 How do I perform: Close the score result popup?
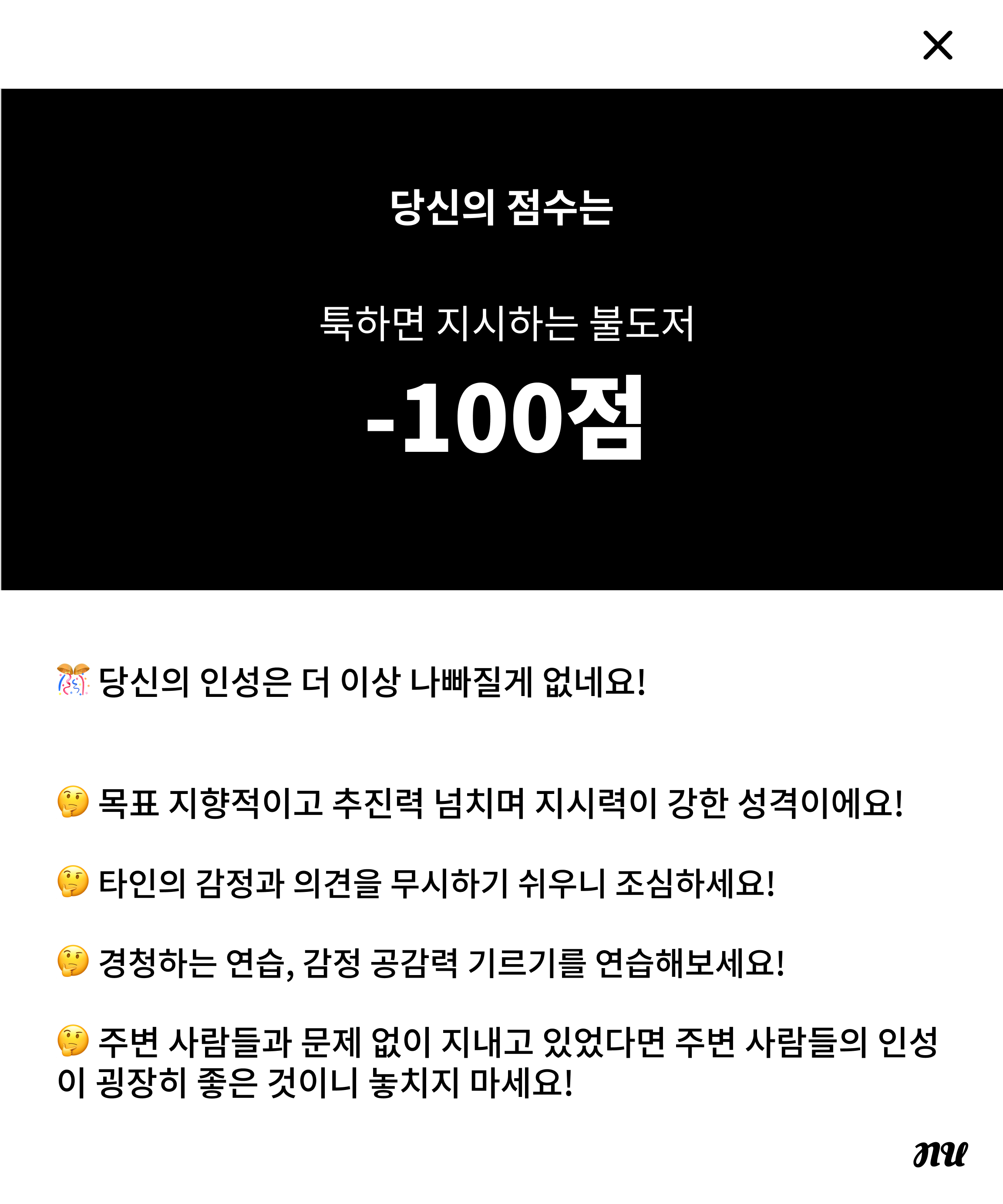click(937, 45)
